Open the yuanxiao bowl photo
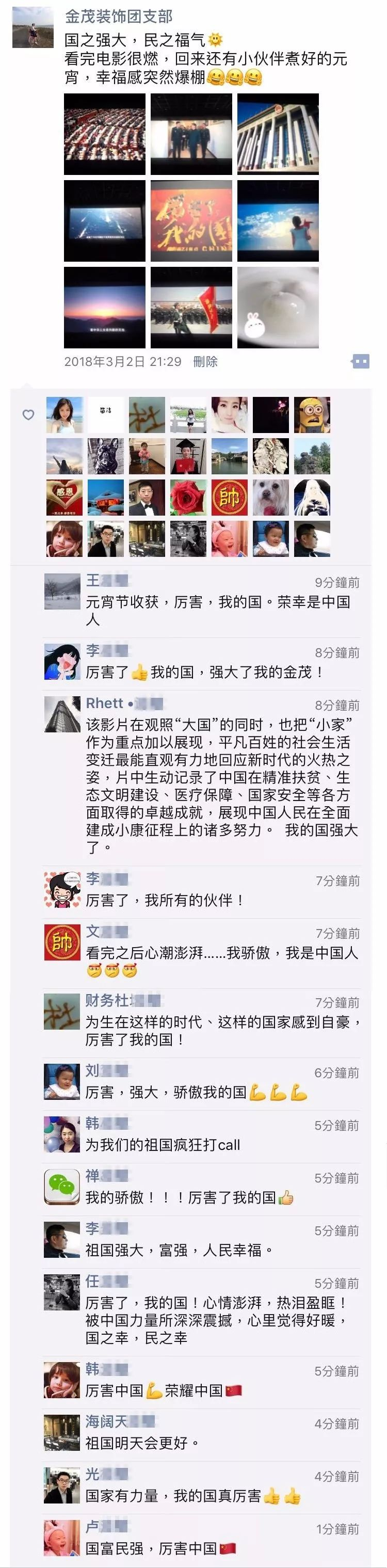This screenshot has width=387, height=1568. tap(278, 308)
